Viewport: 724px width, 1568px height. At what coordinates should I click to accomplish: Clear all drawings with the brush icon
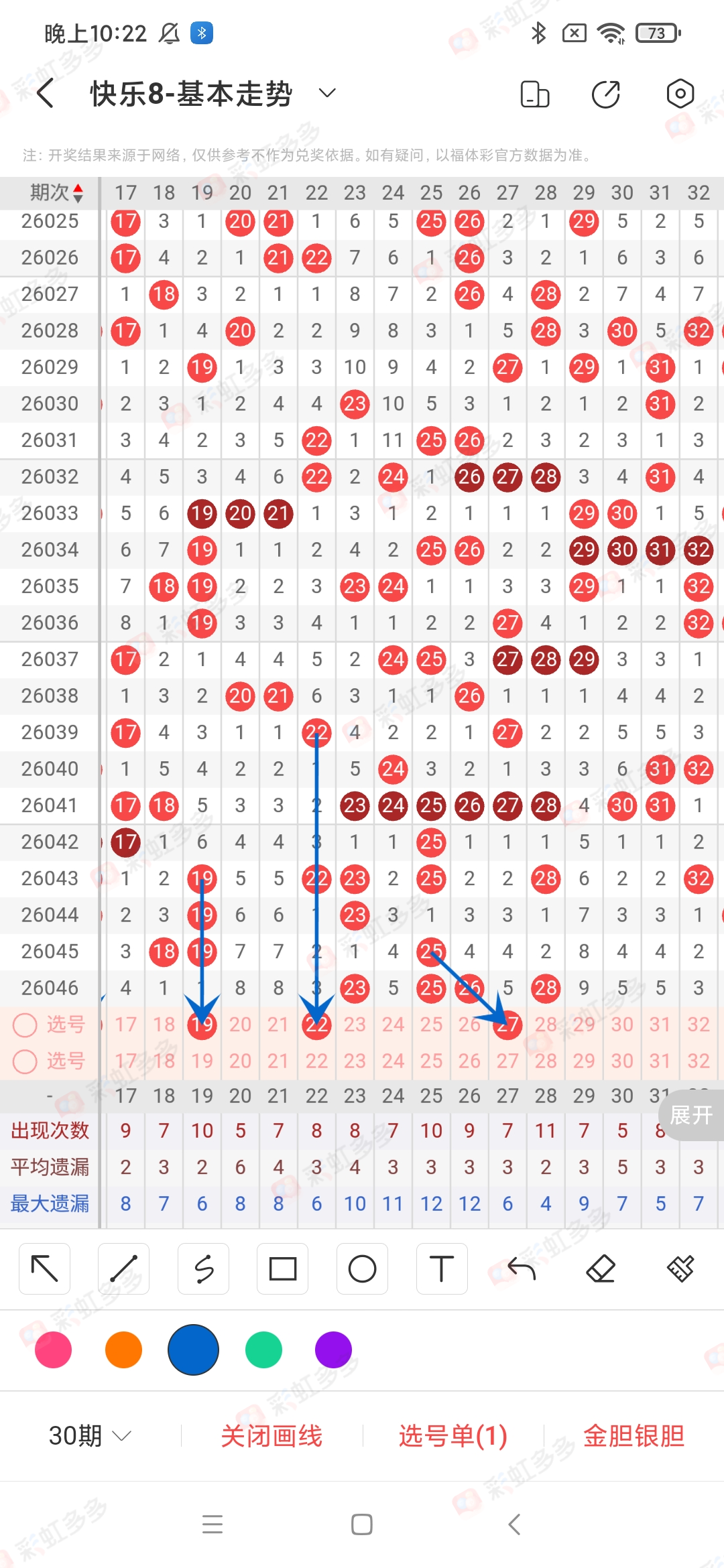pos(680,1268)
